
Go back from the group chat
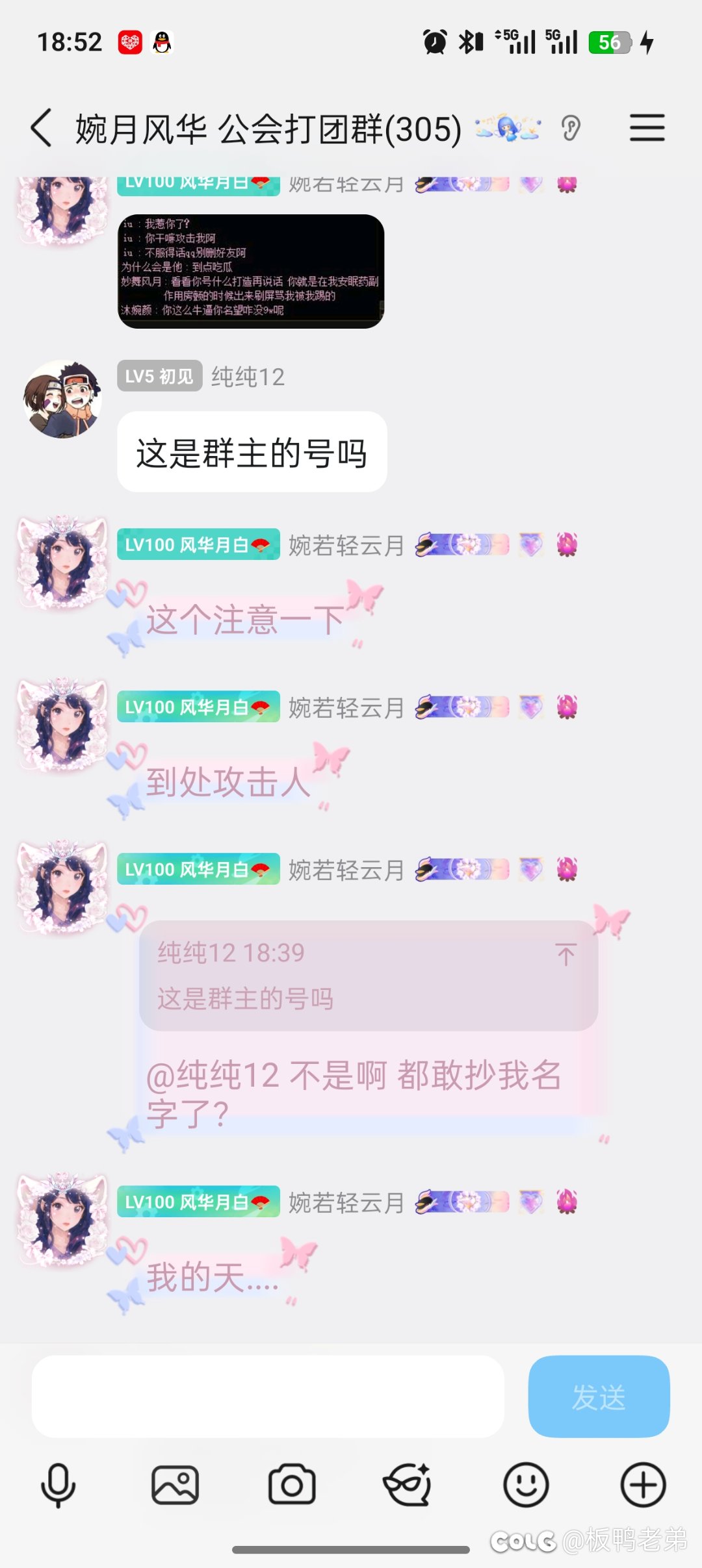pyautogui.click(x=42, y=128)
